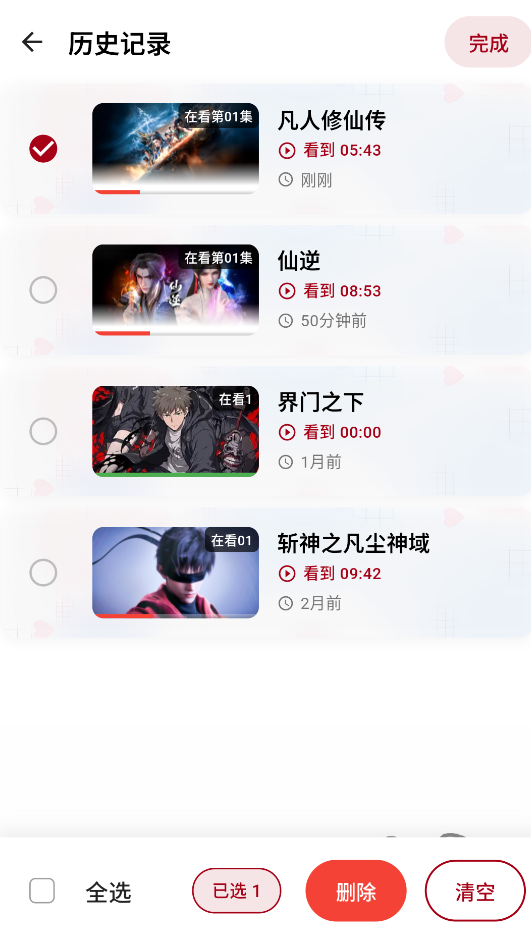Clear all history with 清空
The image size is (531, 934).
pyautogui.click(x=475, y=891)
